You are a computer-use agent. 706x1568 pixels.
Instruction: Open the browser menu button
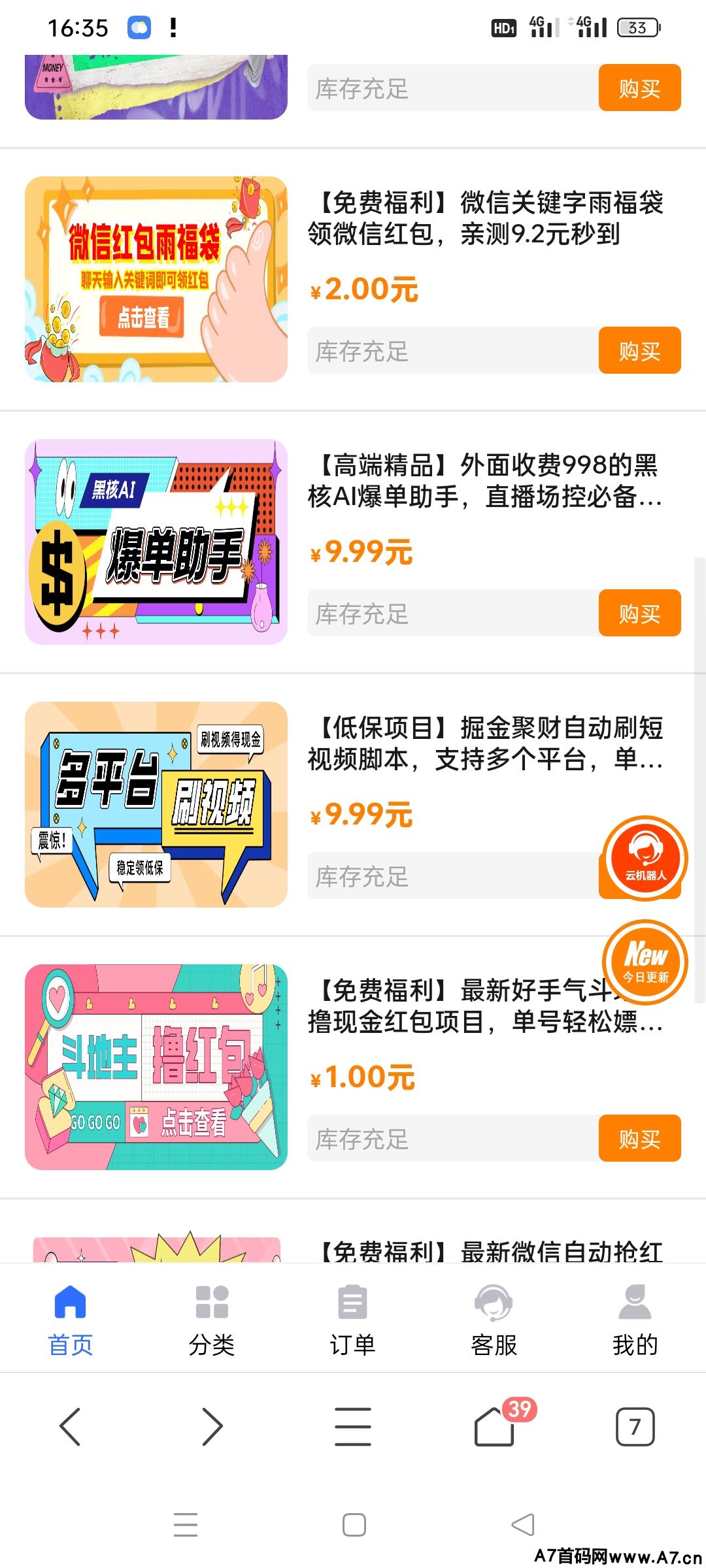pyautogui.click(x=353, y=1426)
